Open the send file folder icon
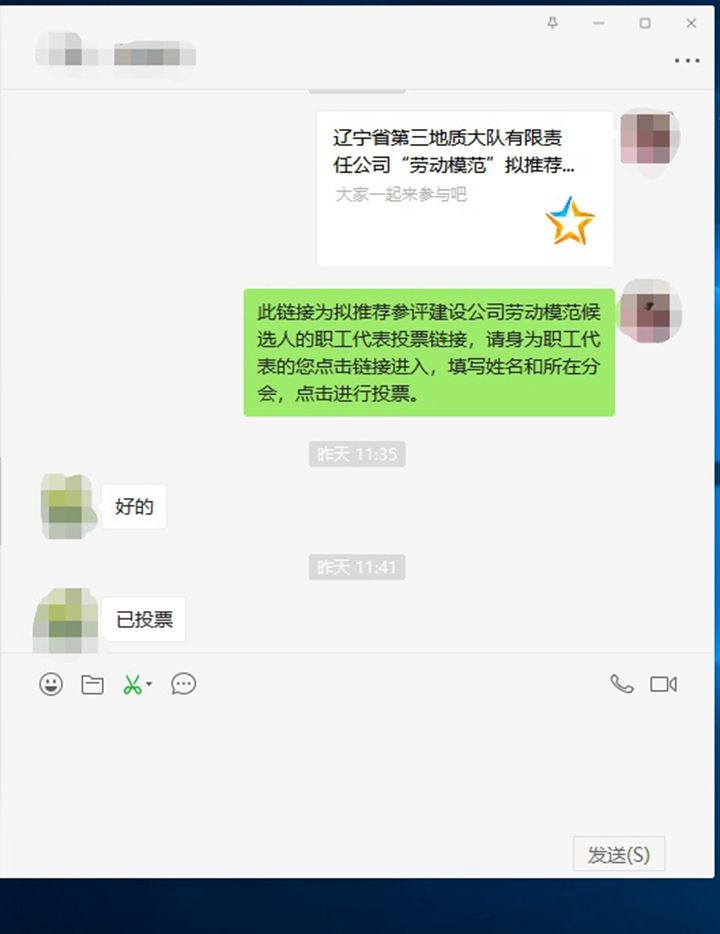This screenshot has width=720, height=934. 92,685
